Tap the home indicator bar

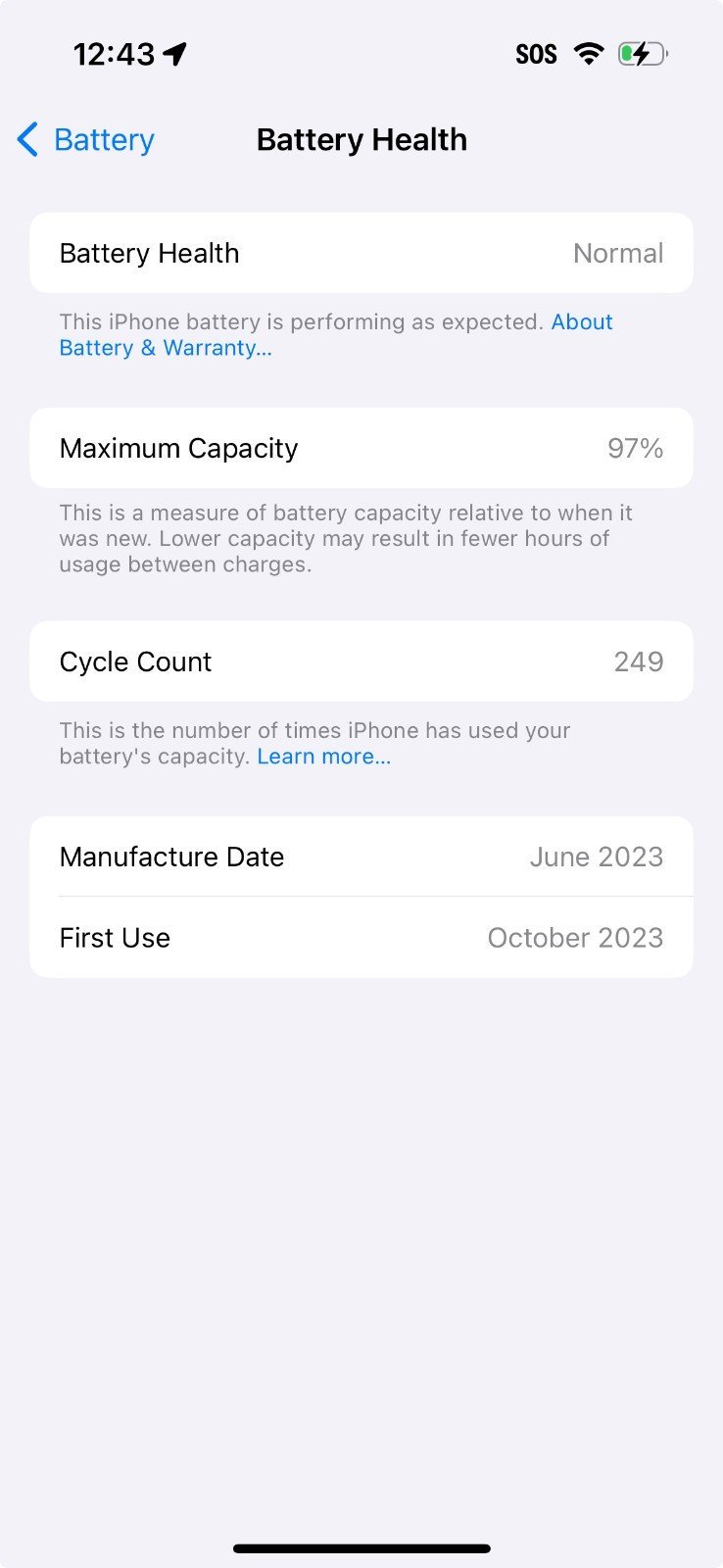point(361,1548)
